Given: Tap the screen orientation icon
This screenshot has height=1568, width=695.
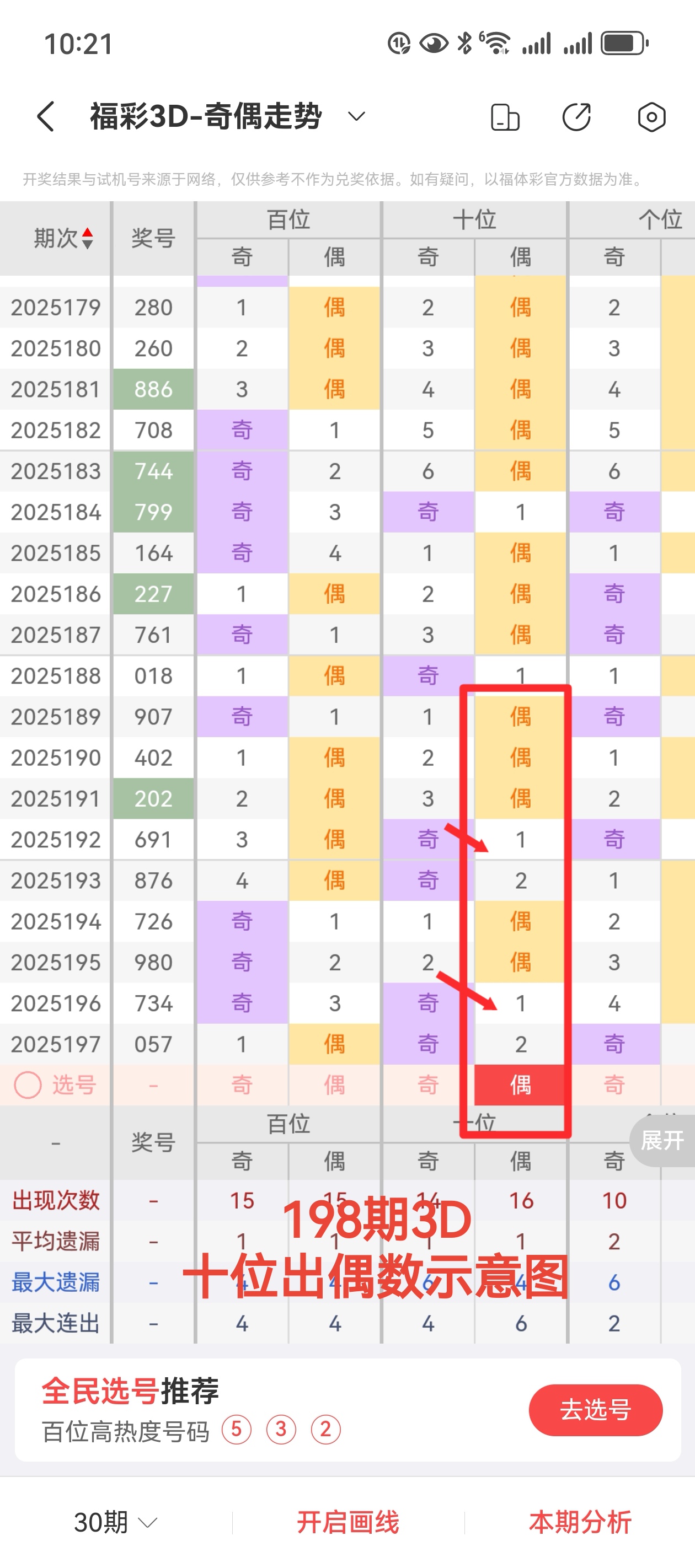Looking at the screenshot, I should tap(505, 117).
